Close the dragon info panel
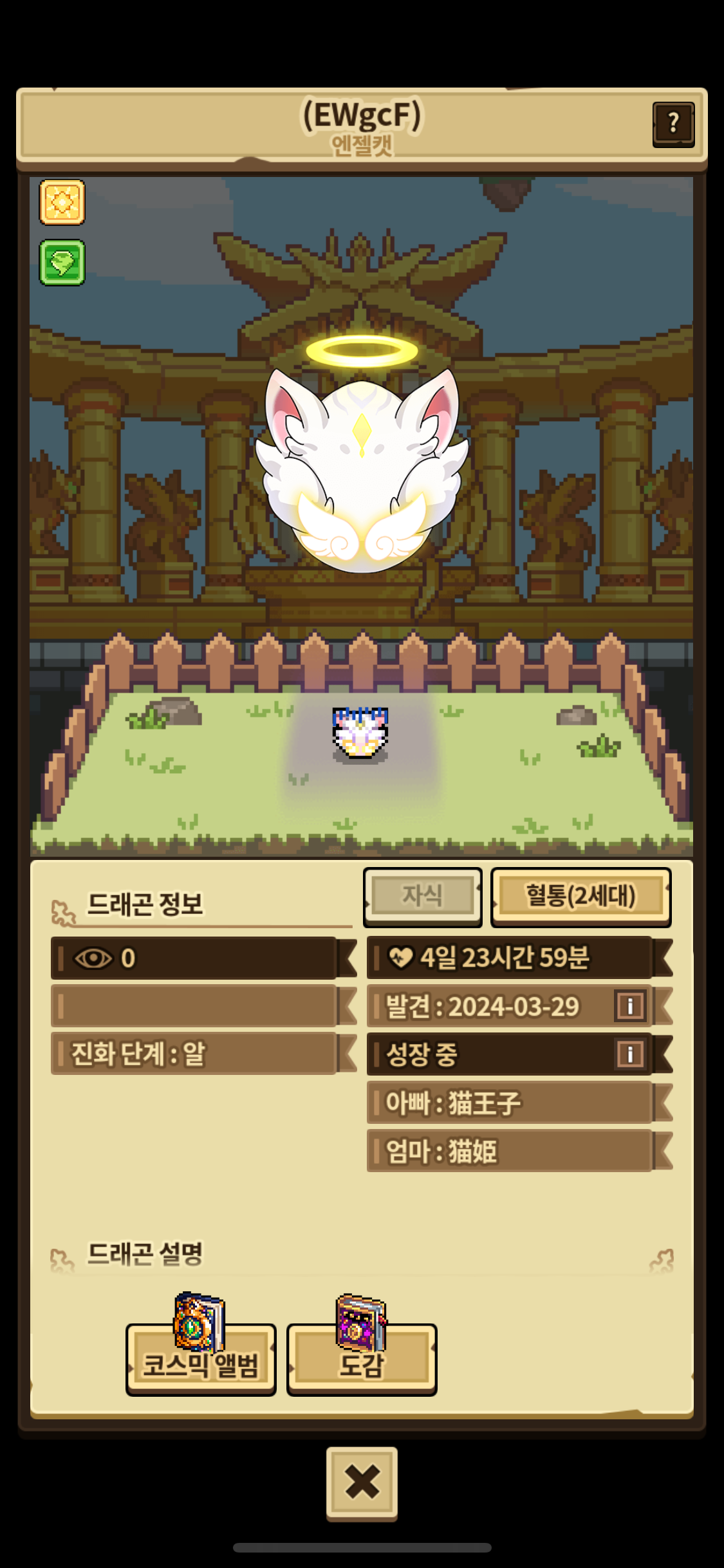This screenshot has height=1568, width=724. (362, 1483)
